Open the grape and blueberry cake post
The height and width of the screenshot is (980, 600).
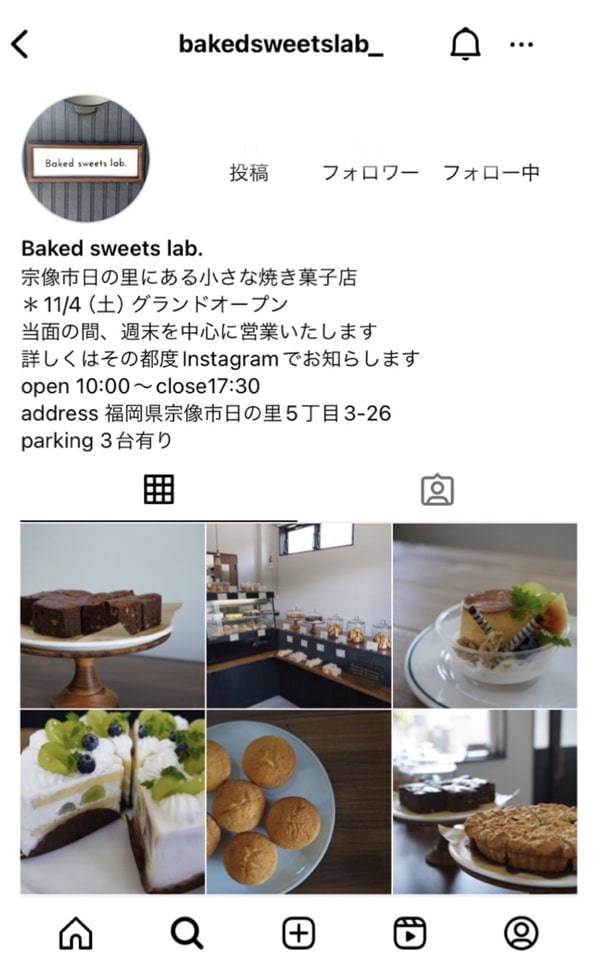click(x=112, y=802)
